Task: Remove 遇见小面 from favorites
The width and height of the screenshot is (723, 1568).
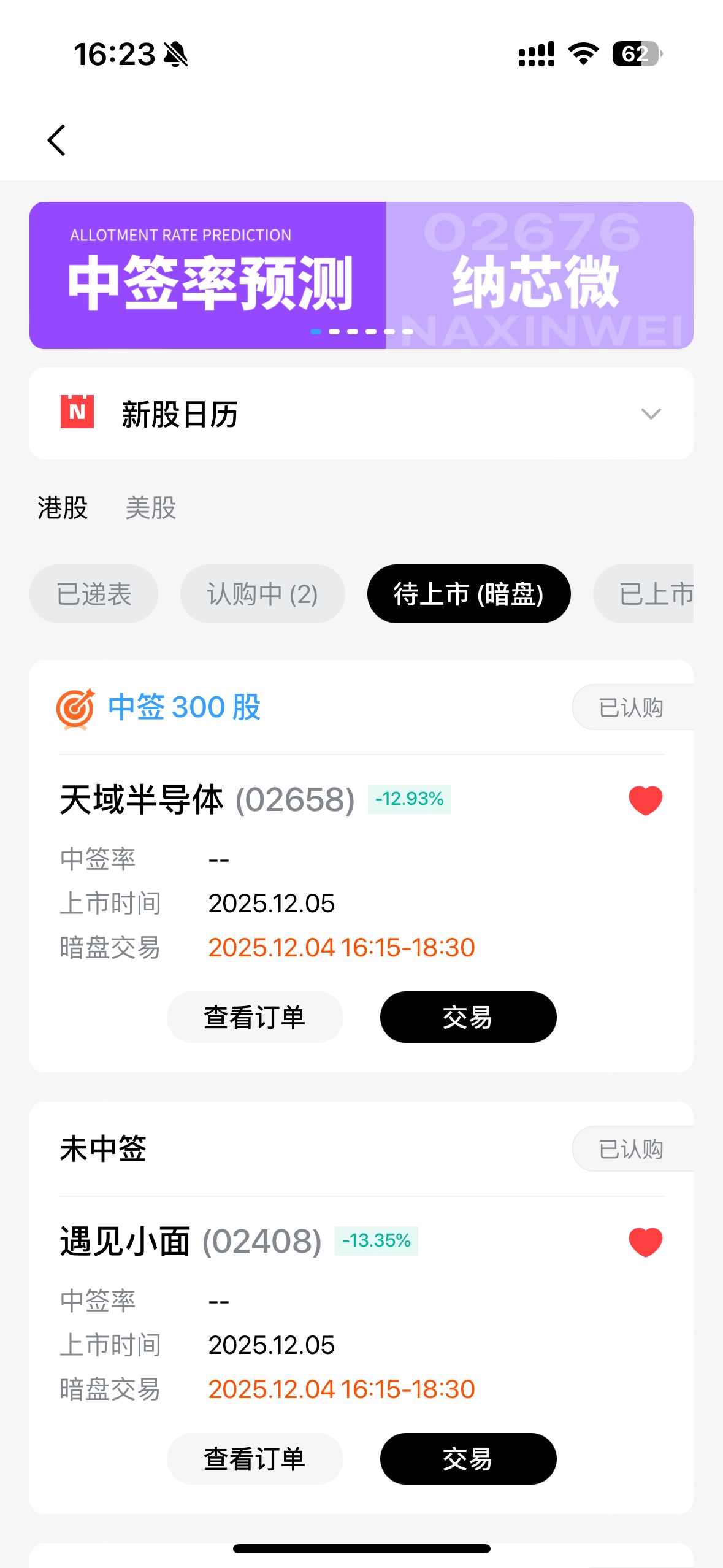Action: pos(645,1242)
